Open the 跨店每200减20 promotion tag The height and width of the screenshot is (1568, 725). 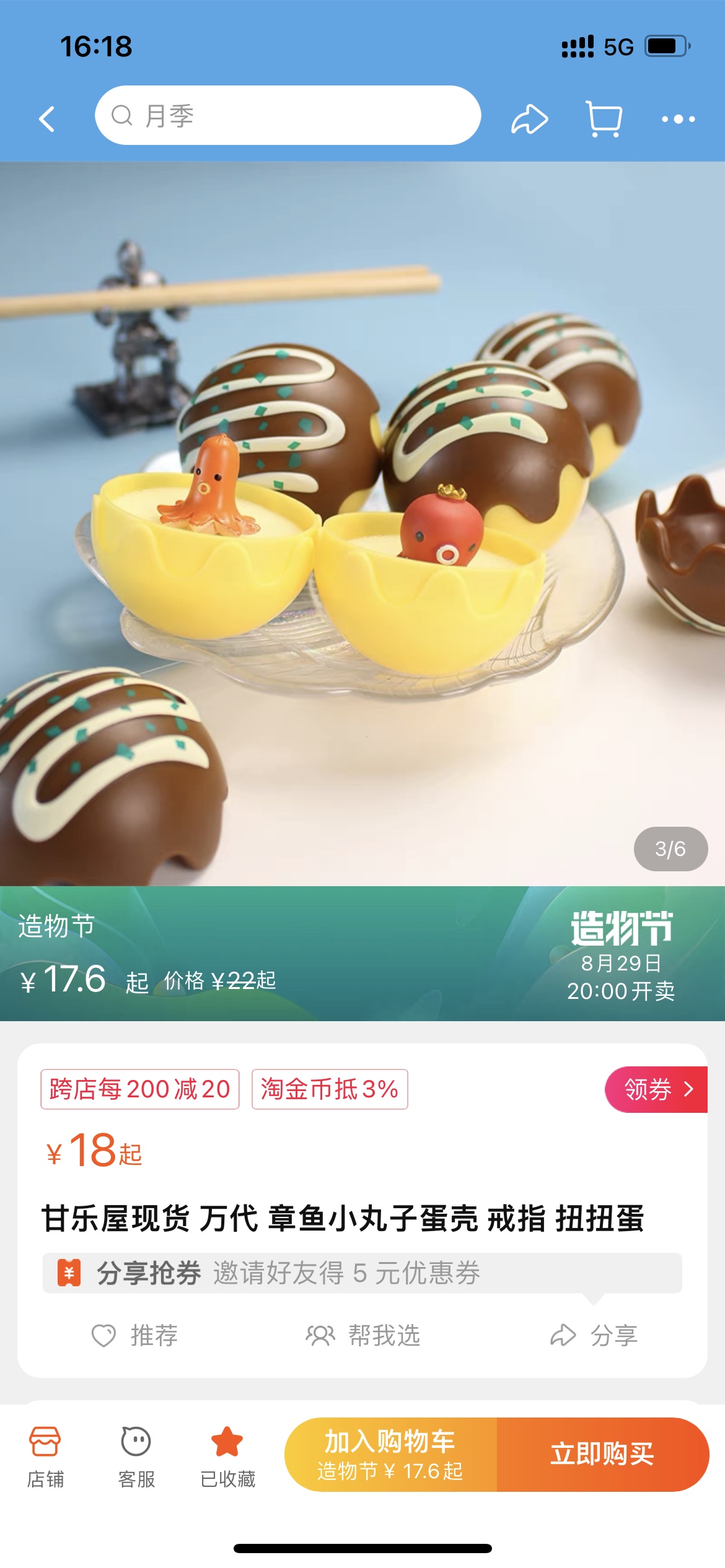(140, 1089)
